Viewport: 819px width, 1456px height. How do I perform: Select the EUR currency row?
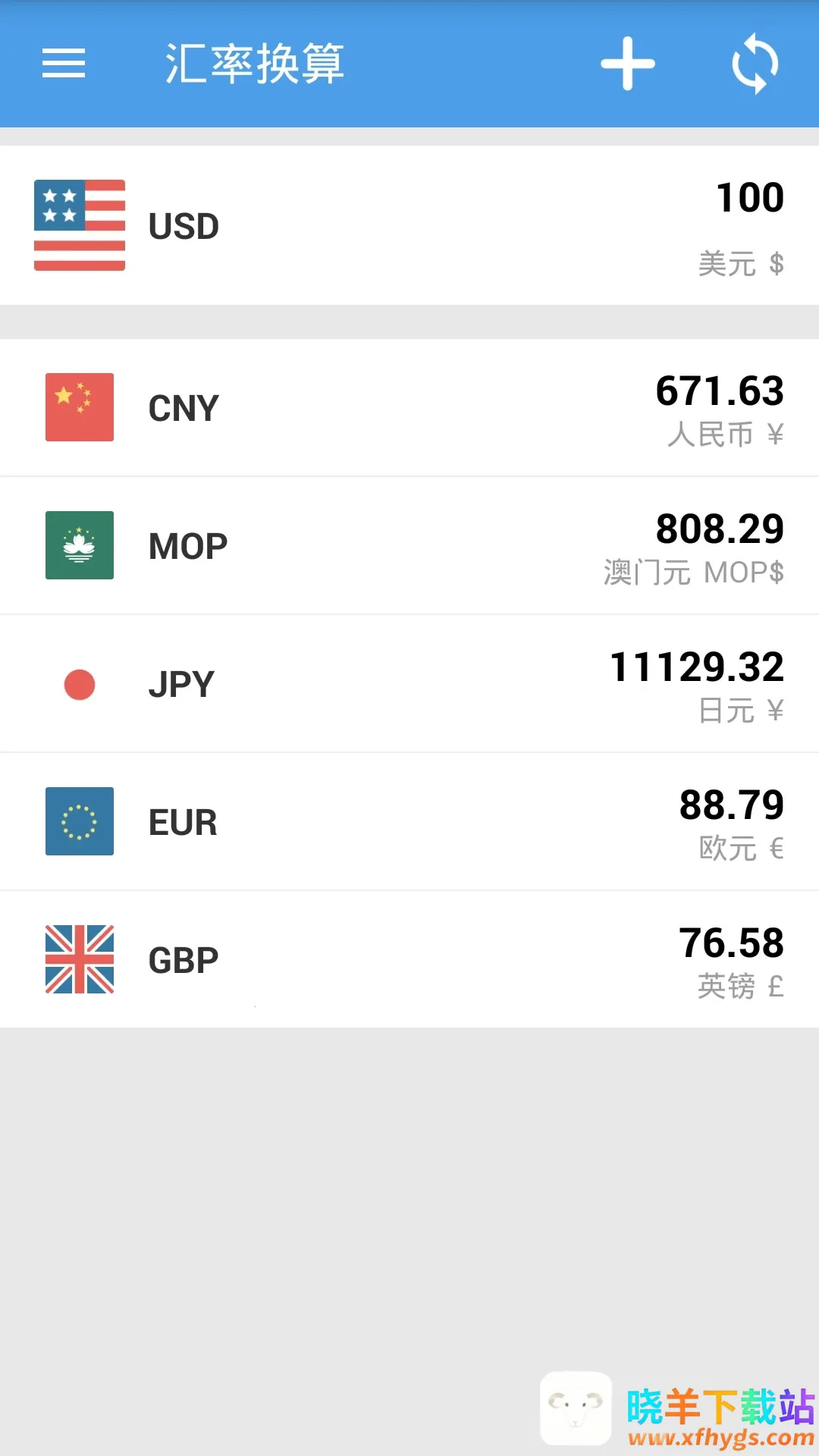tap(409, 822)
